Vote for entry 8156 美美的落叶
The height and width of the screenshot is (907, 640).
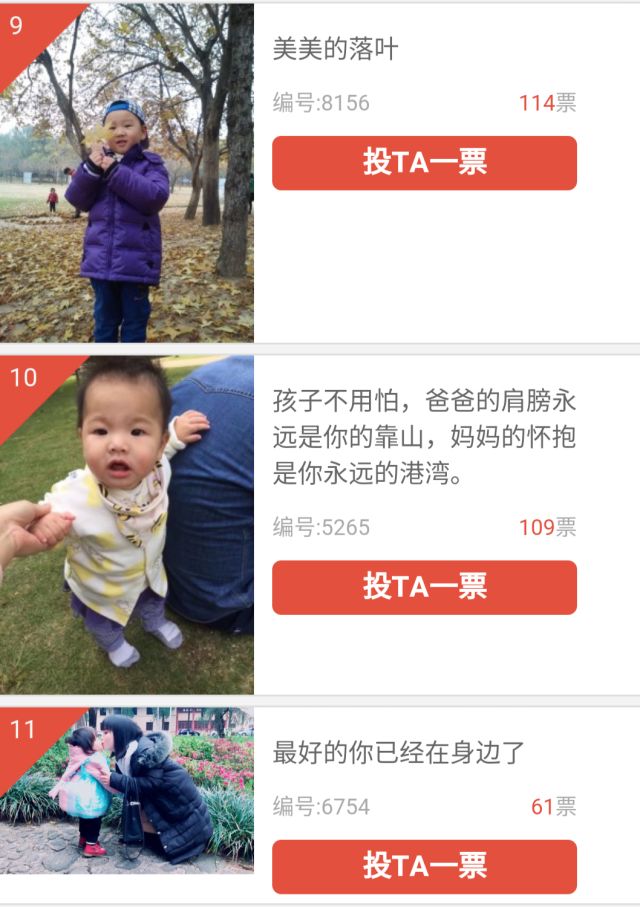pos(424,163)
